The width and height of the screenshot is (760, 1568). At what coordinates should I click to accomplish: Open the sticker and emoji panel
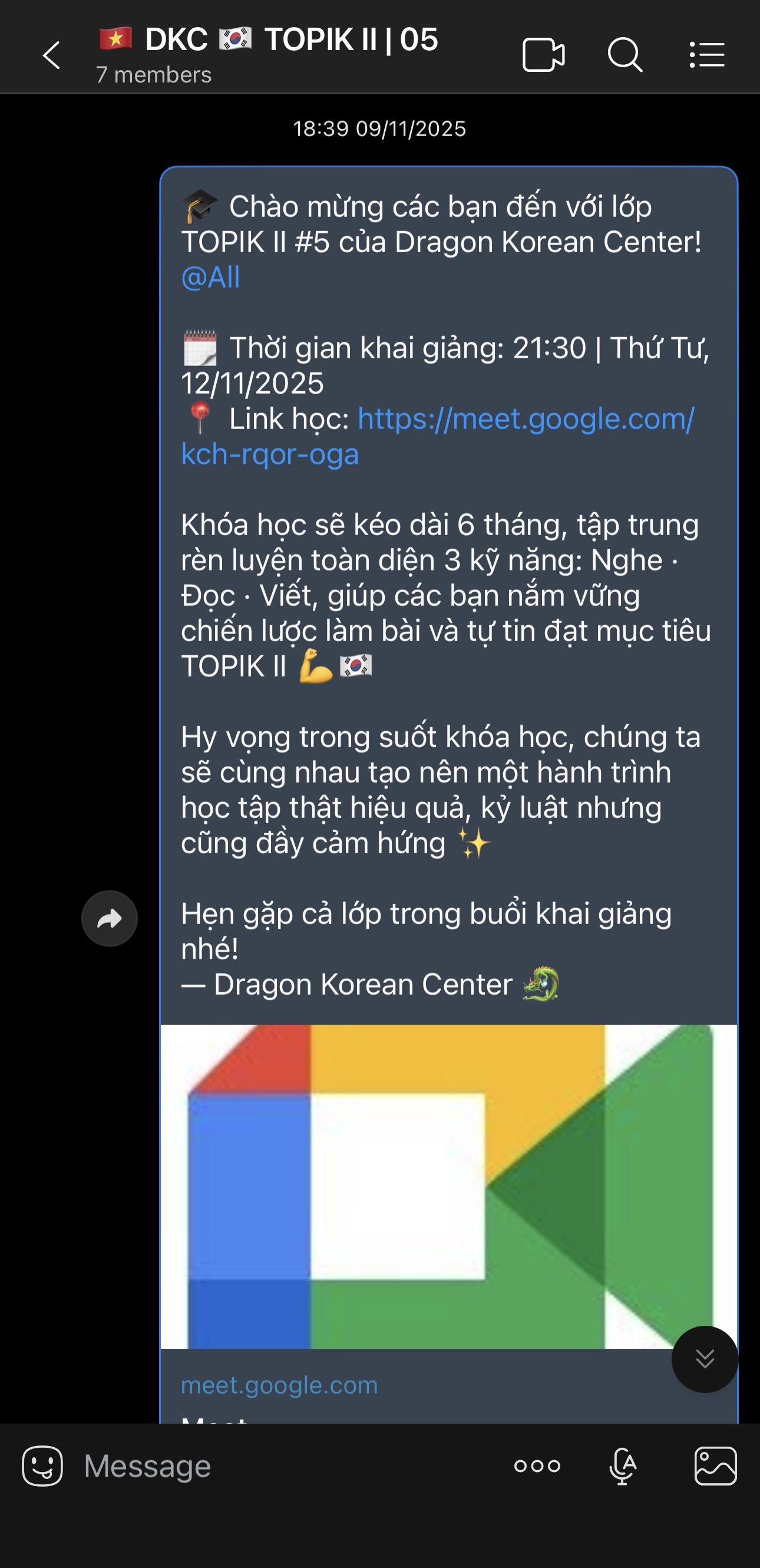42,1465
